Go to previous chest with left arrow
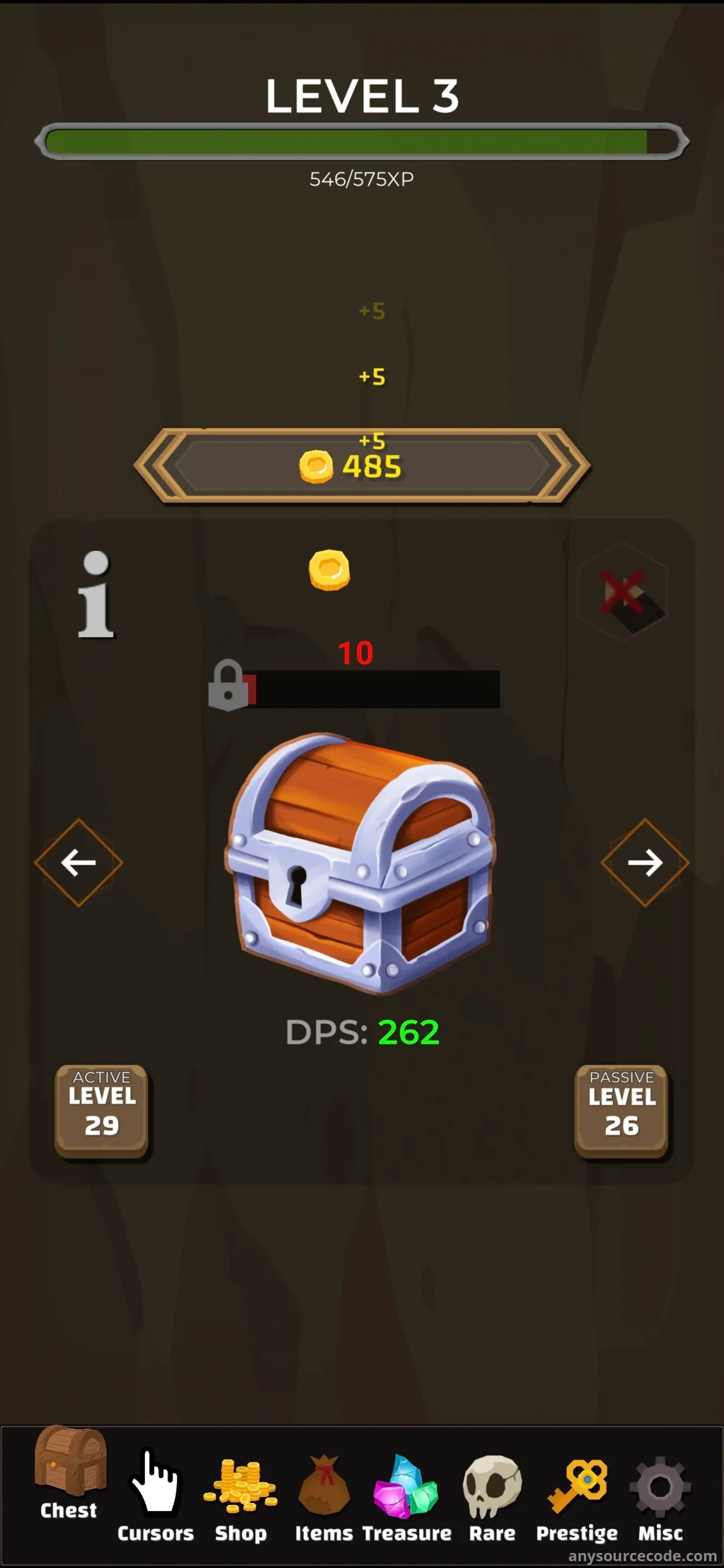724x1568 pixels. 78,862
